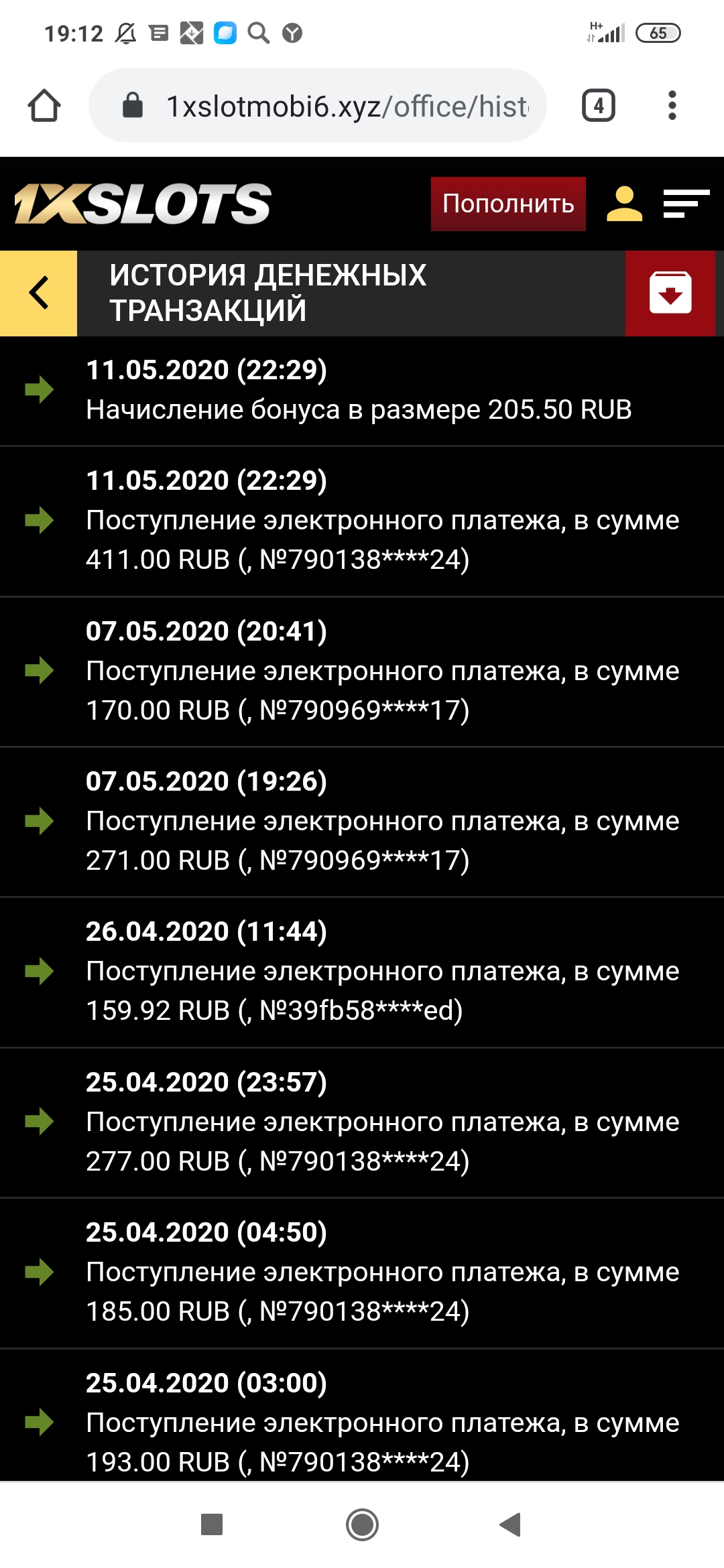Open the three-dot browser menu
The height and width of the screenshot is (1568, 724).
[x=670, y=105]
